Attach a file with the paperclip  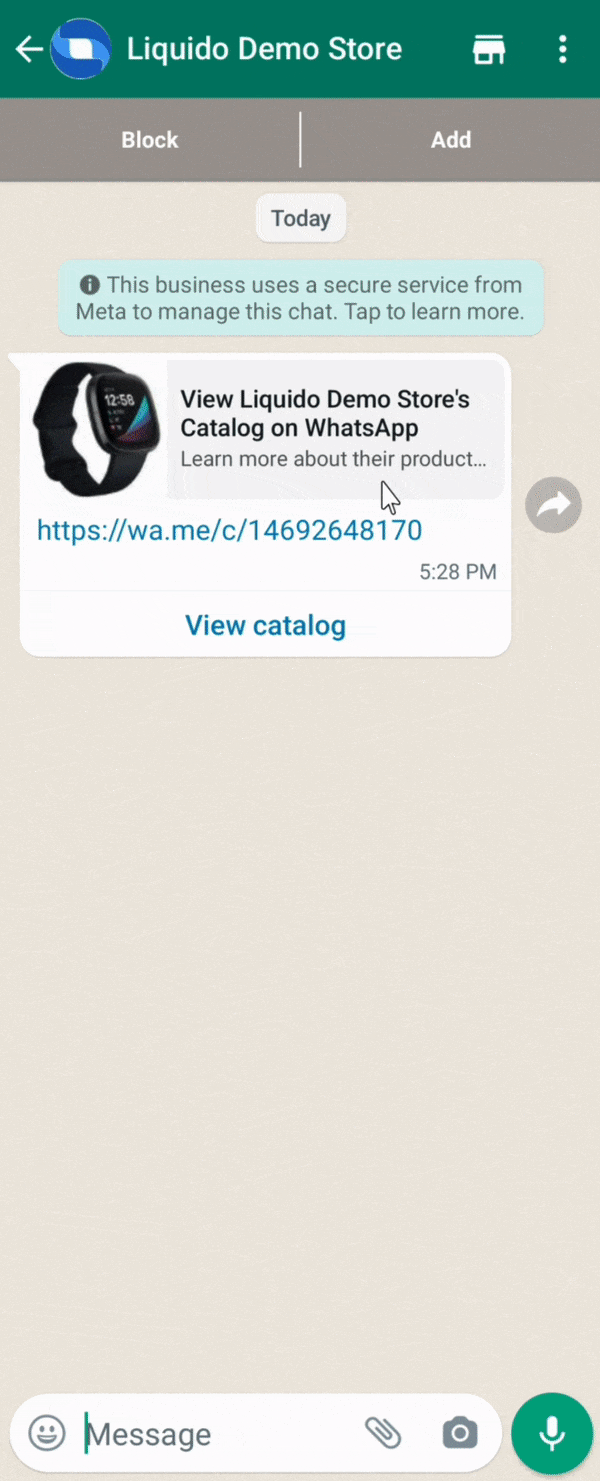click(383, 1433)
